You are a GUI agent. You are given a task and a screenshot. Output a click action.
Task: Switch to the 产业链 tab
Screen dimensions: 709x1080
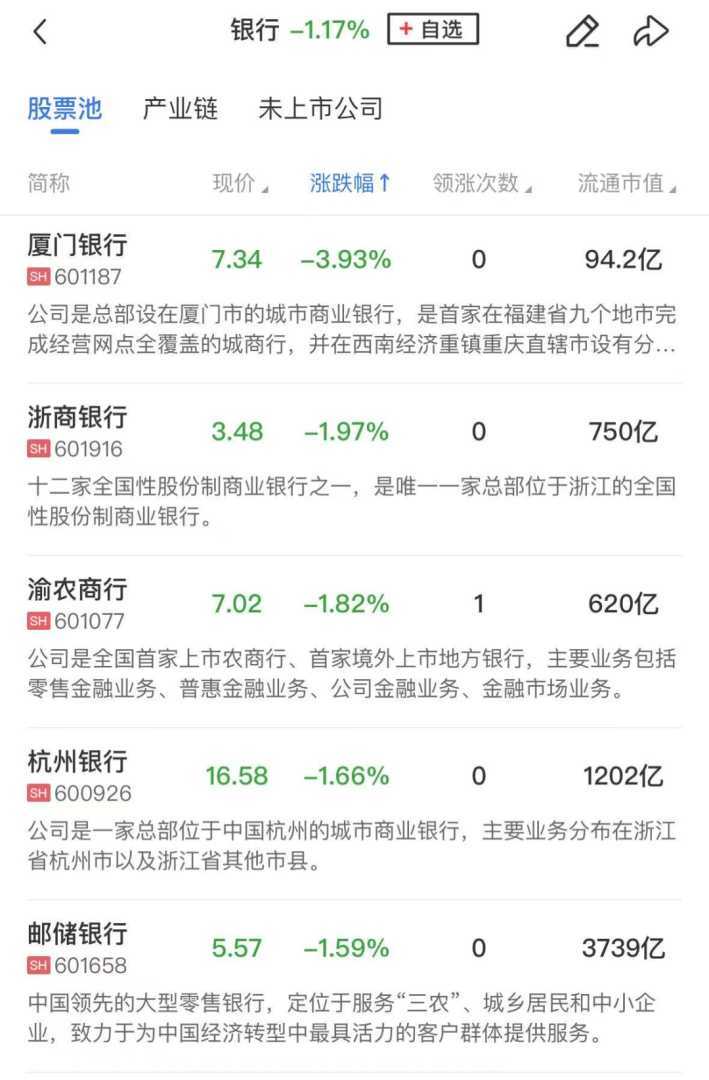[180, 109]
